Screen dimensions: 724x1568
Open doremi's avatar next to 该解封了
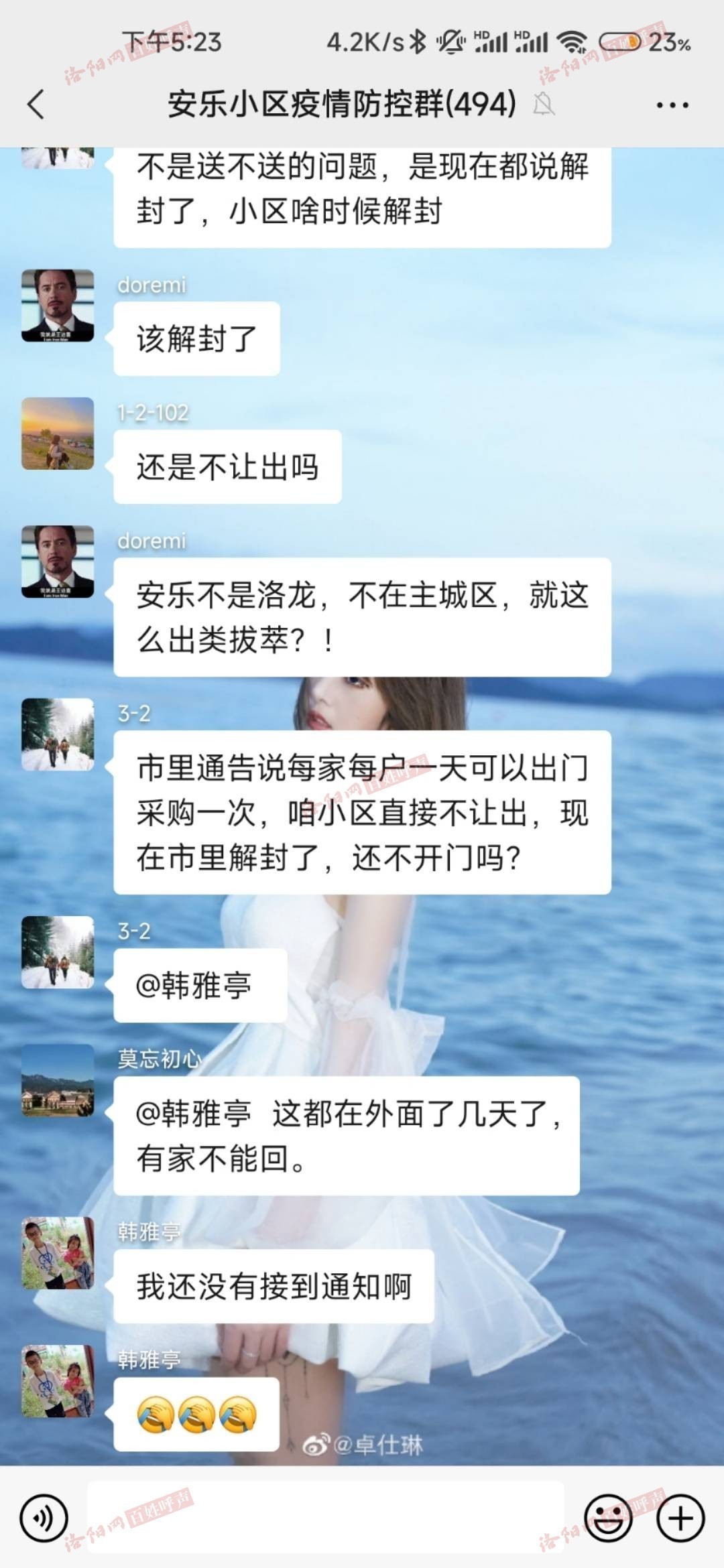[58, 306]
